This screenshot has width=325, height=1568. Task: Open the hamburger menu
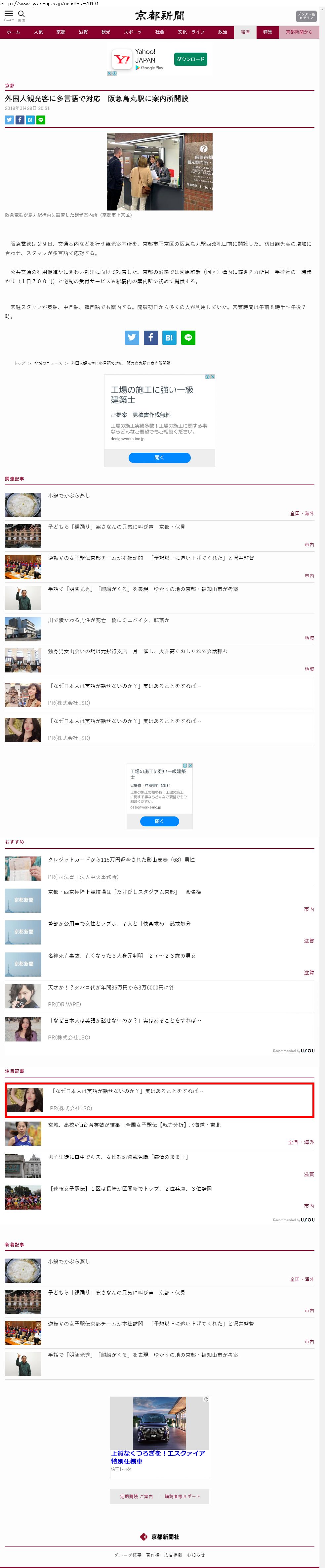9,15
